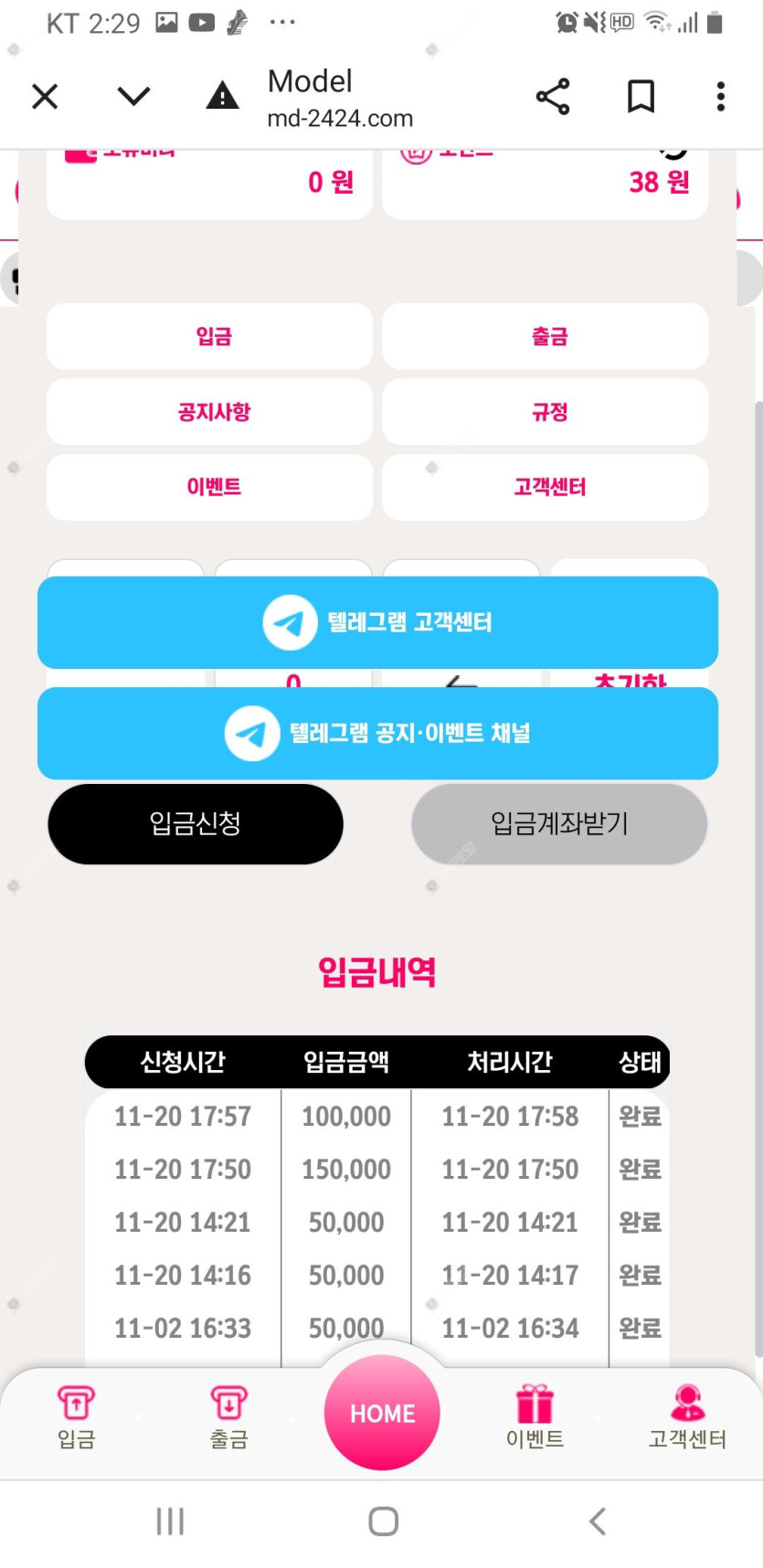This screenshot has width=763, height=1568.
Task: Switch to 입금 tab in bottom bar
Action: (76, 1417)
